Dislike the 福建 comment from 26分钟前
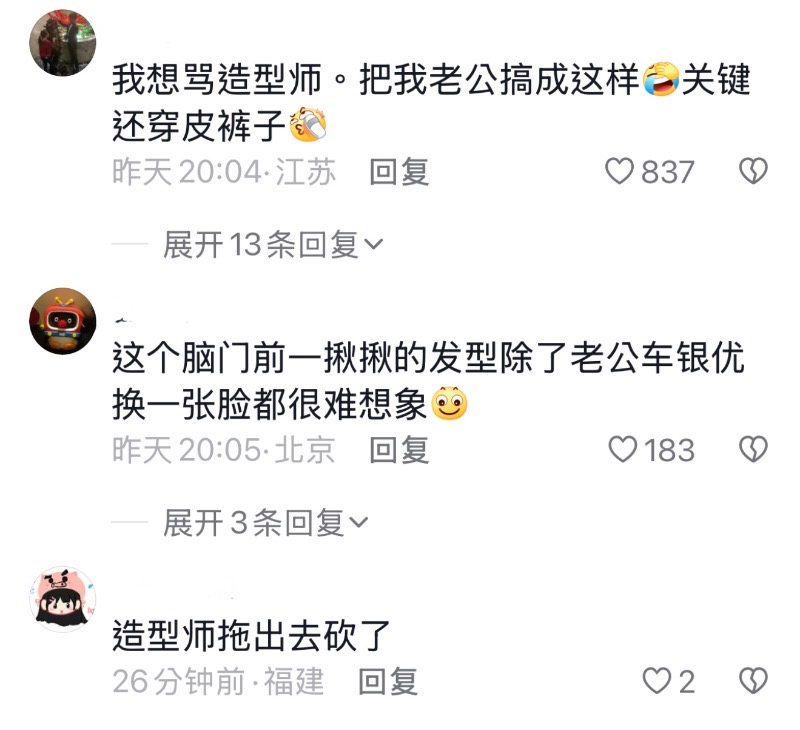Viewport: 800px width, 730px height. pos(752,682)
